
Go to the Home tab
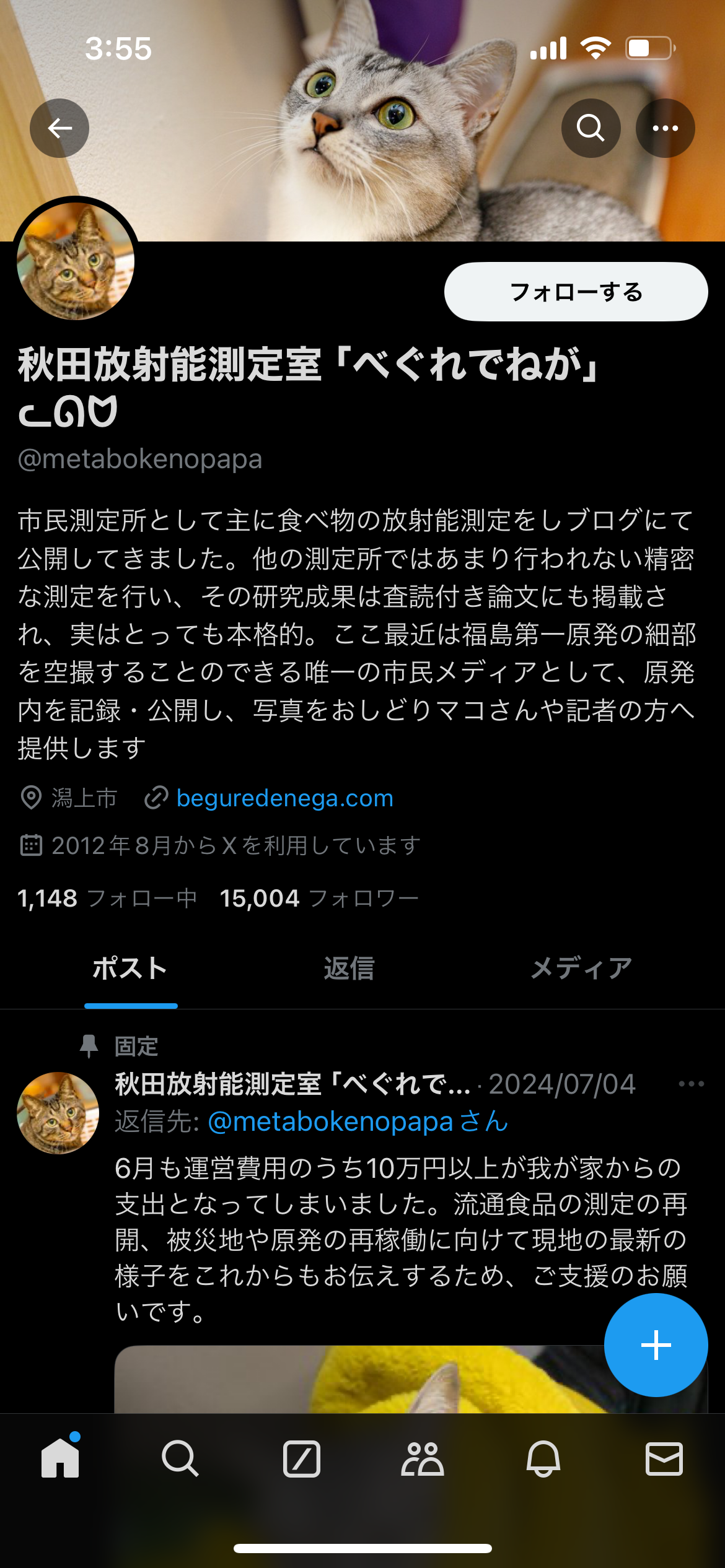tap(60, 1458)
